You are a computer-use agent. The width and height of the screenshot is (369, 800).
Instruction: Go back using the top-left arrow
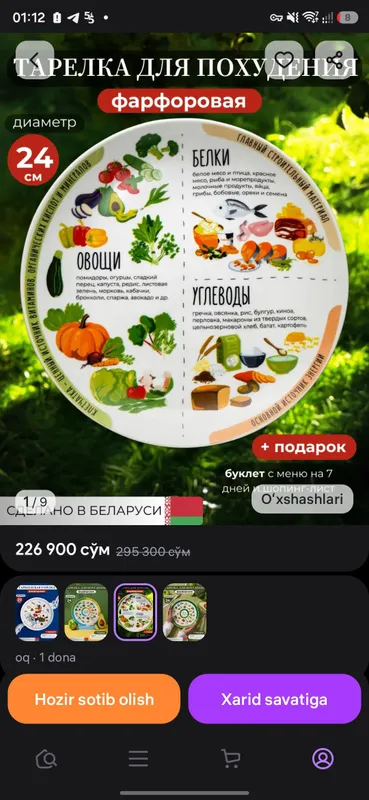point(35,60)
